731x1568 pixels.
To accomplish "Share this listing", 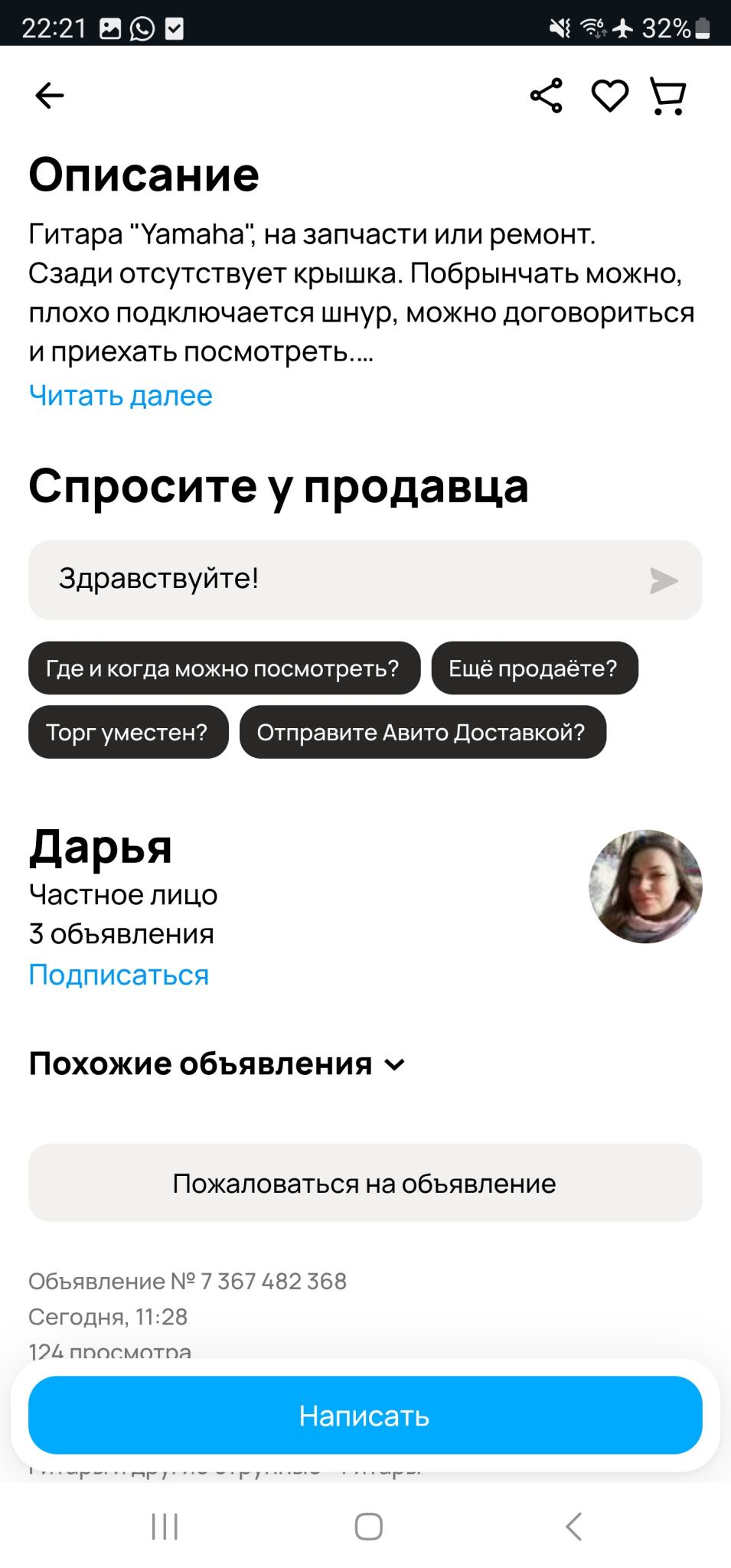I will pyautogui.click(x=546, y=96).
